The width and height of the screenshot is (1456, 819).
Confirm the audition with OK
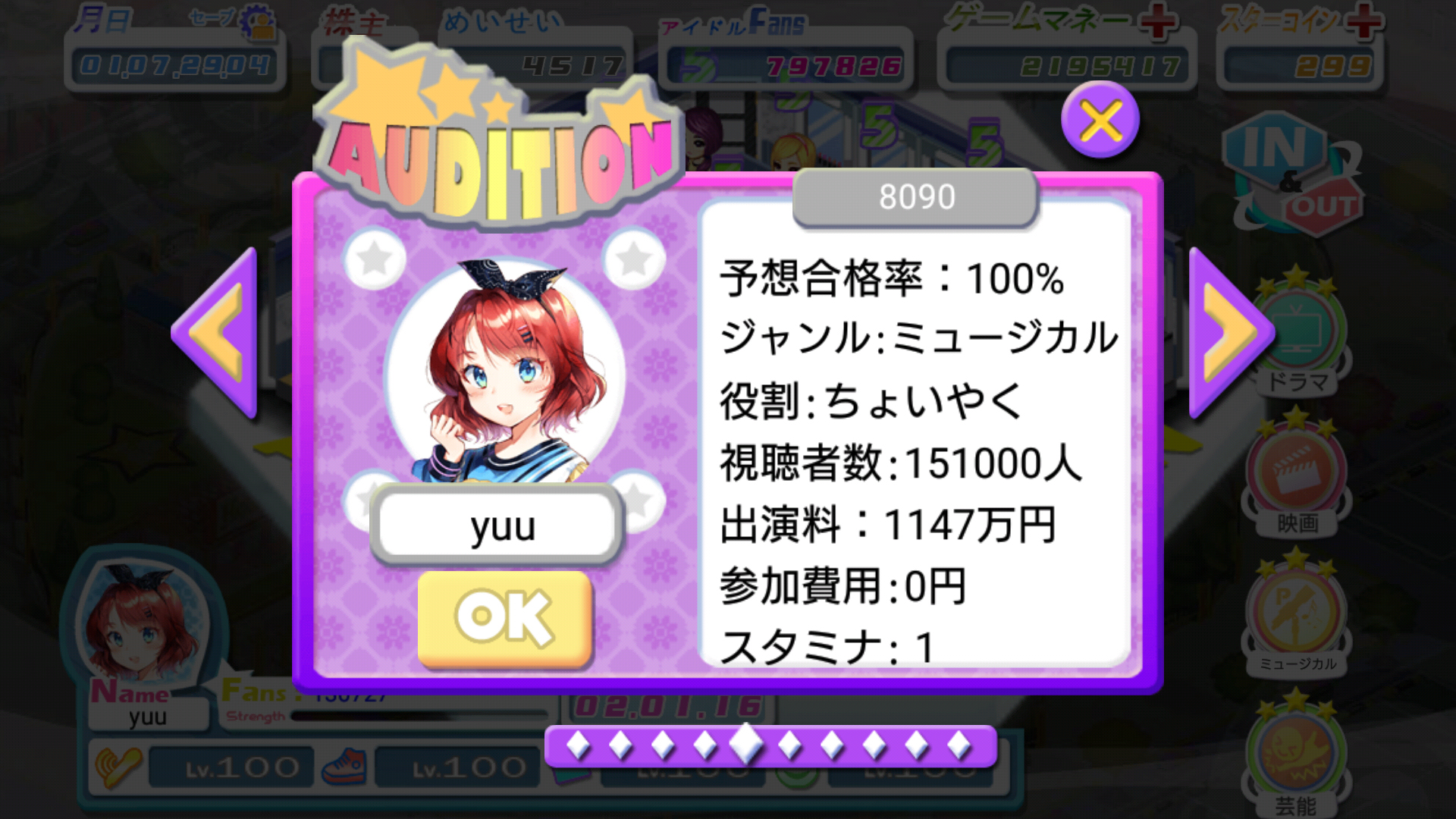pos(504,618)
